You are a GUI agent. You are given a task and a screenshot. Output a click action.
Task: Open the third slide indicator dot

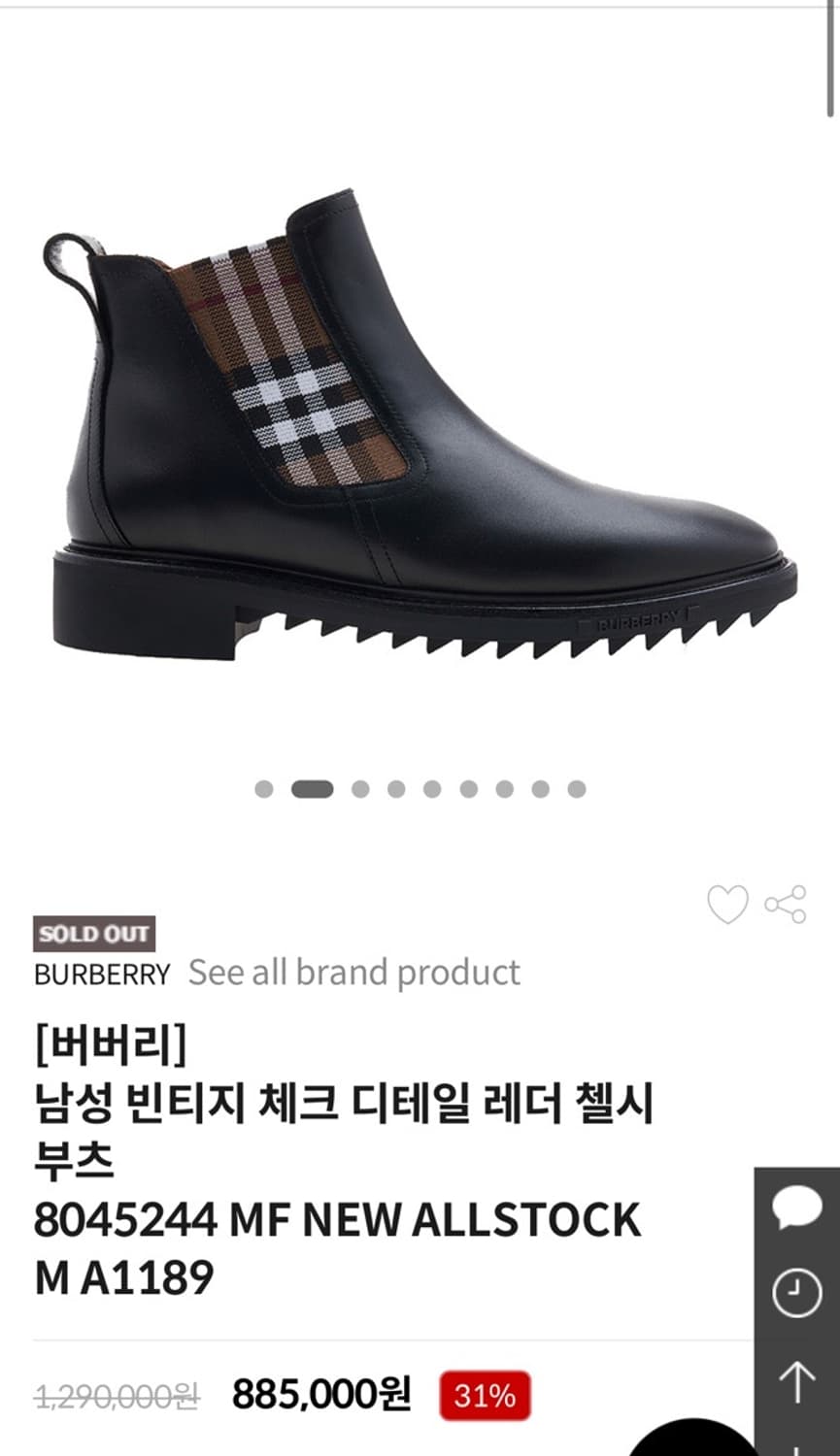[358, 788]
